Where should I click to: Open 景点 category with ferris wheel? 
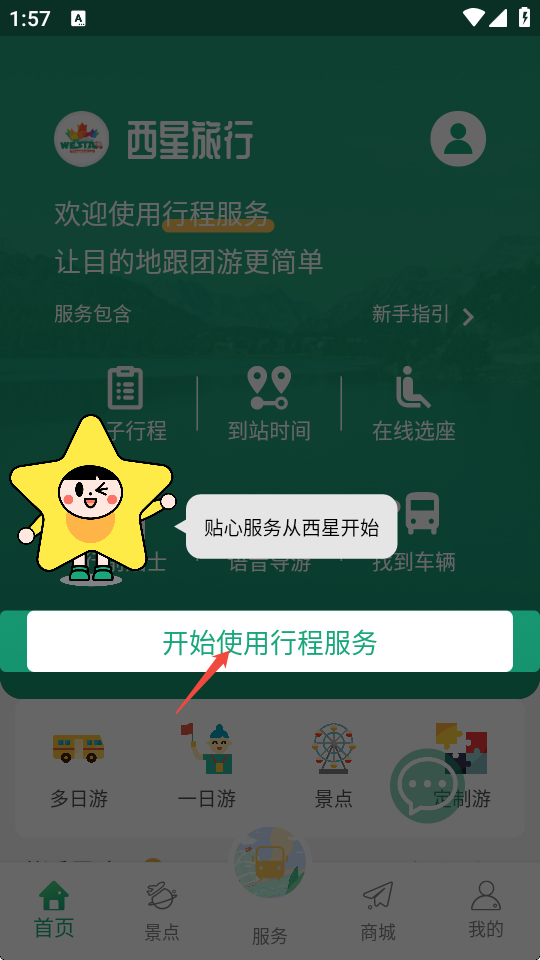click(x=333, y=765)
